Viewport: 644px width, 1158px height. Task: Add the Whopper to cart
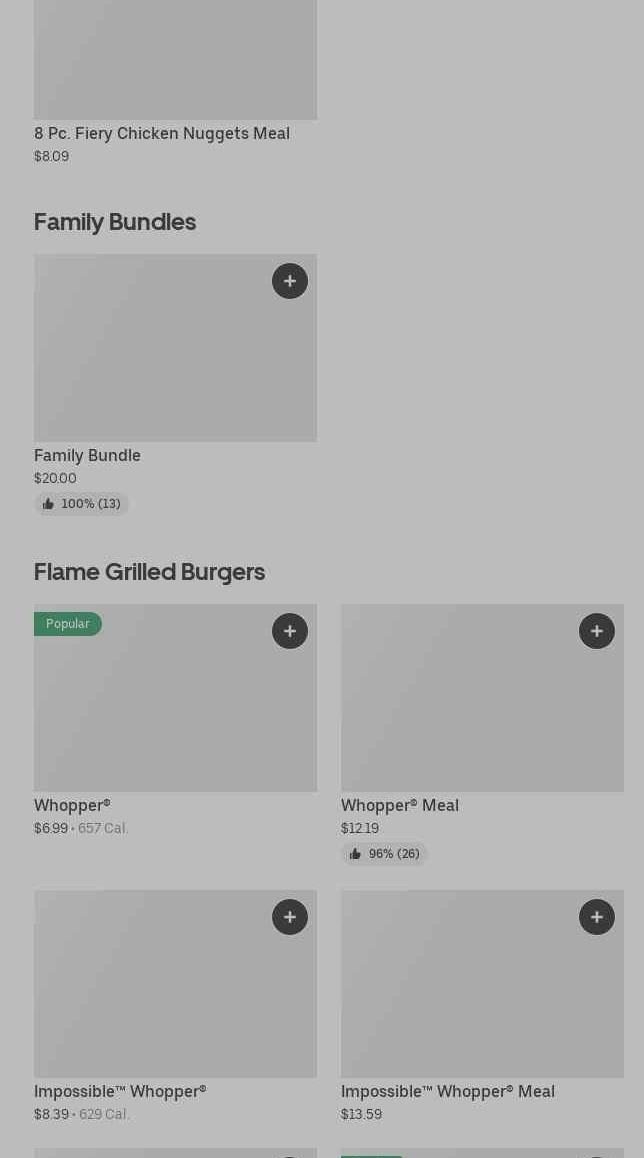coord(290,631)
